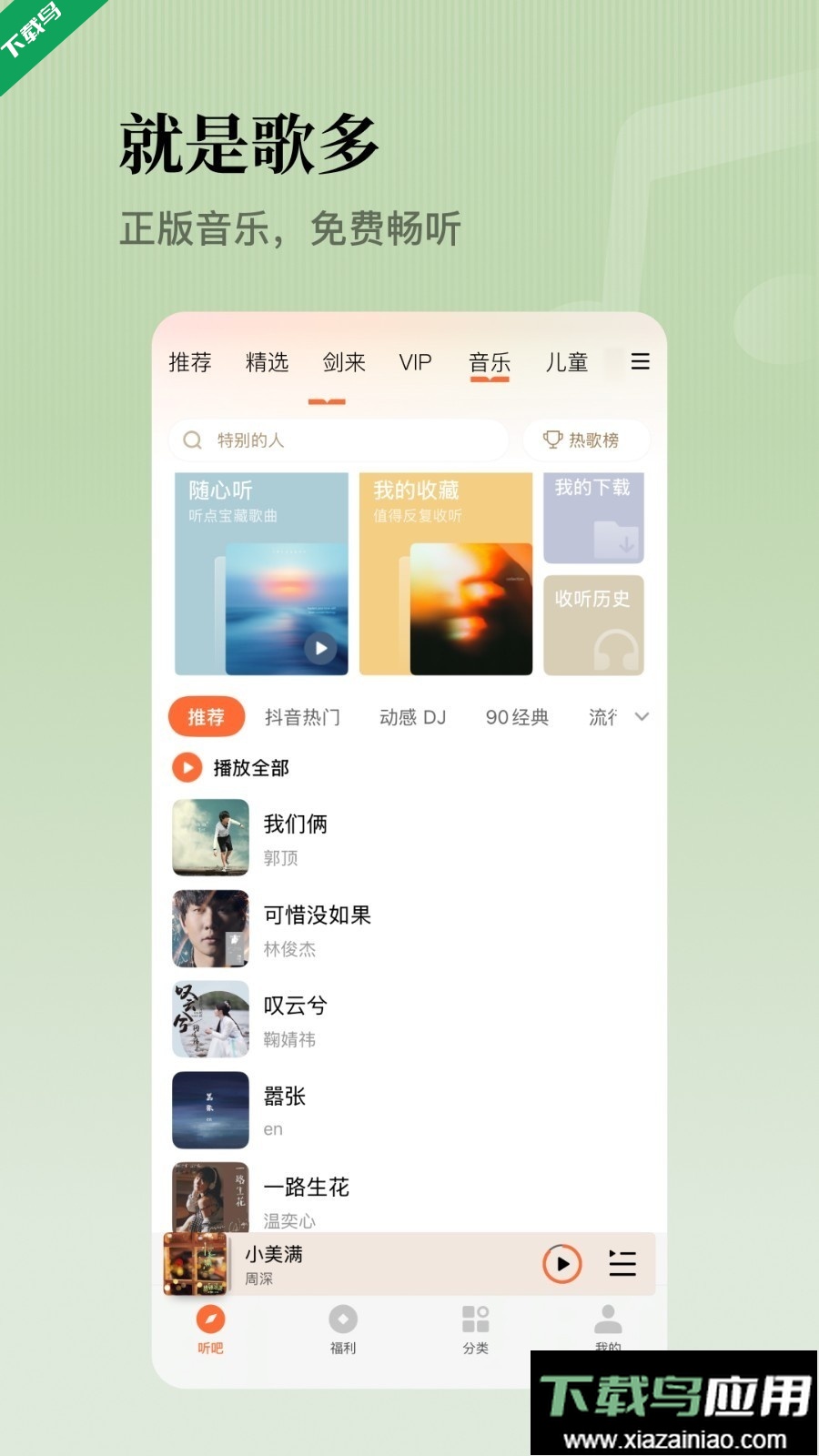This screenshot has height=1456, width=819.
Task: Tap the search magnifier icon in the search bar
Action: click(x=193, y=440)
